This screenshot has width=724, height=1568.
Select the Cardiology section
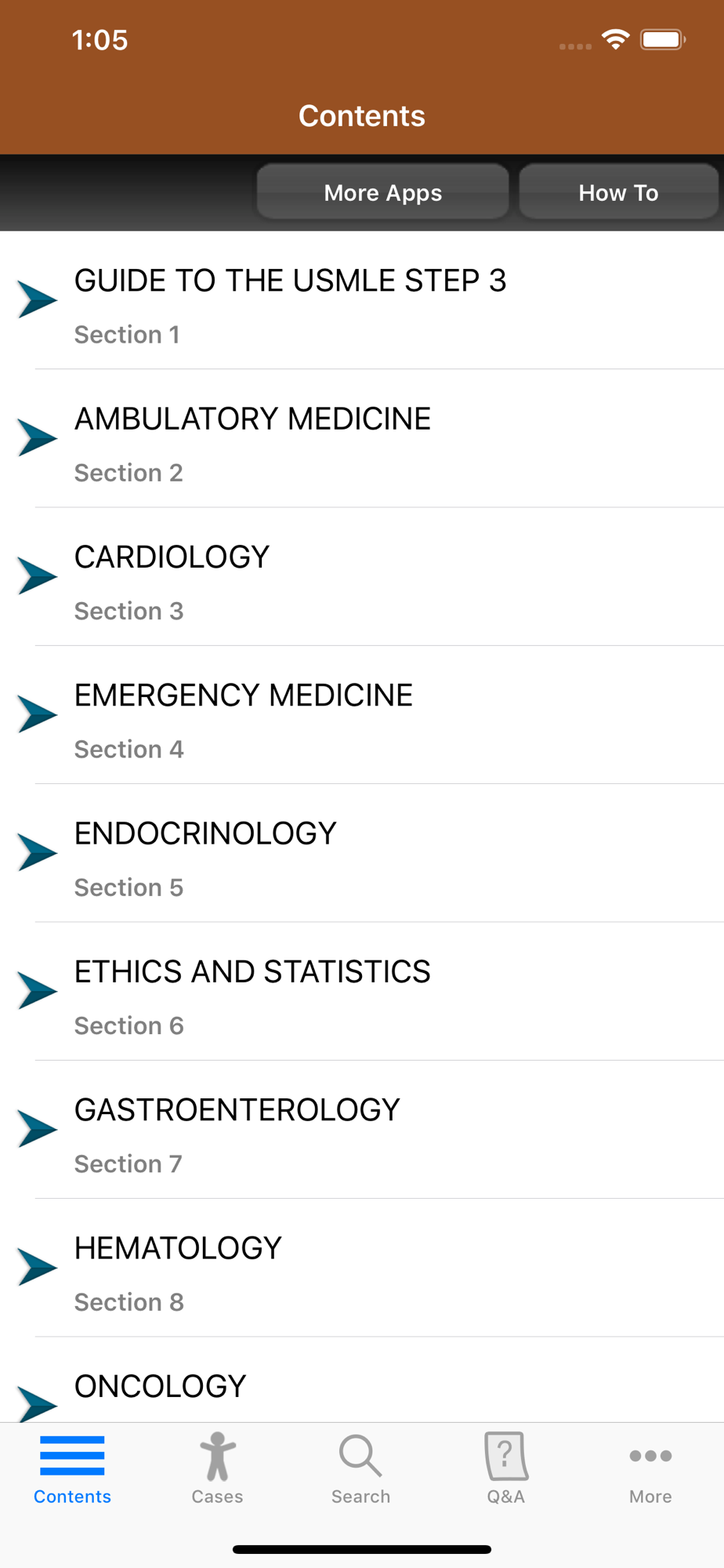[x=362, y=577]
